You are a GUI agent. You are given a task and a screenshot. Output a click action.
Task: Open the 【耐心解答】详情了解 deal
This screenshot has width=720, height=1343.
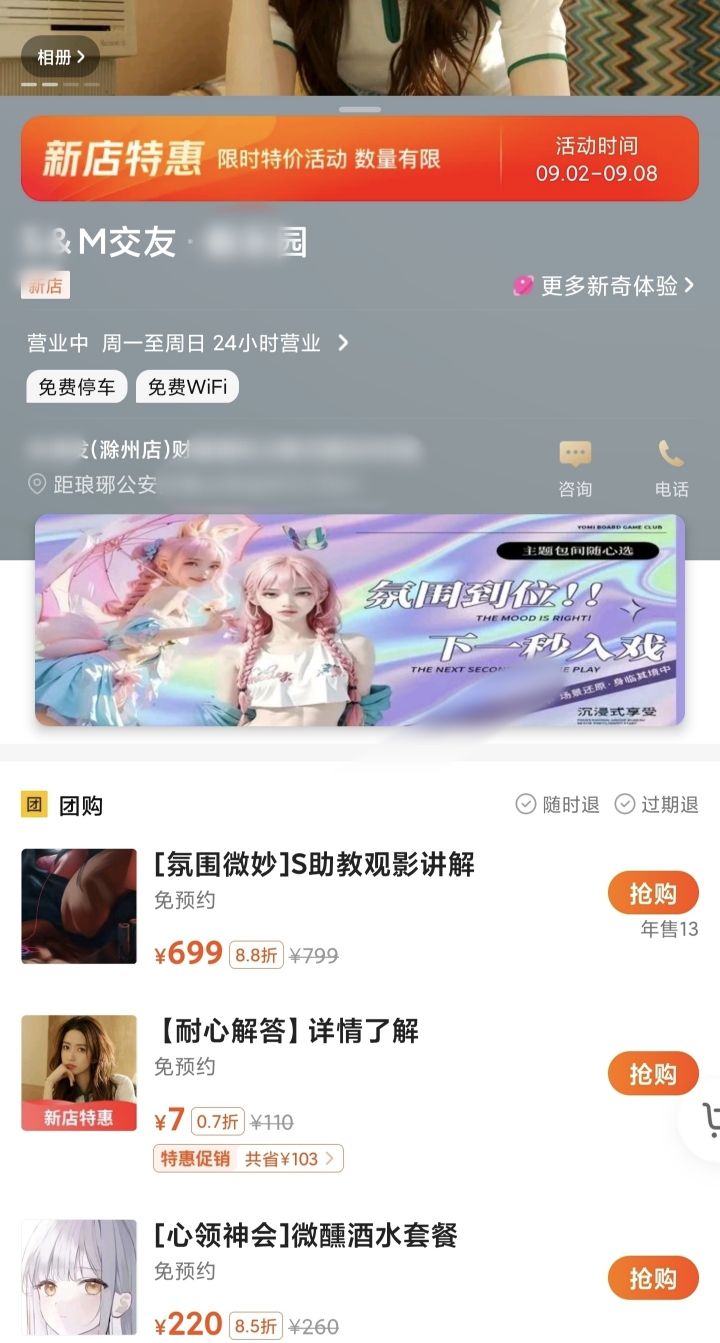(286, 1031)
